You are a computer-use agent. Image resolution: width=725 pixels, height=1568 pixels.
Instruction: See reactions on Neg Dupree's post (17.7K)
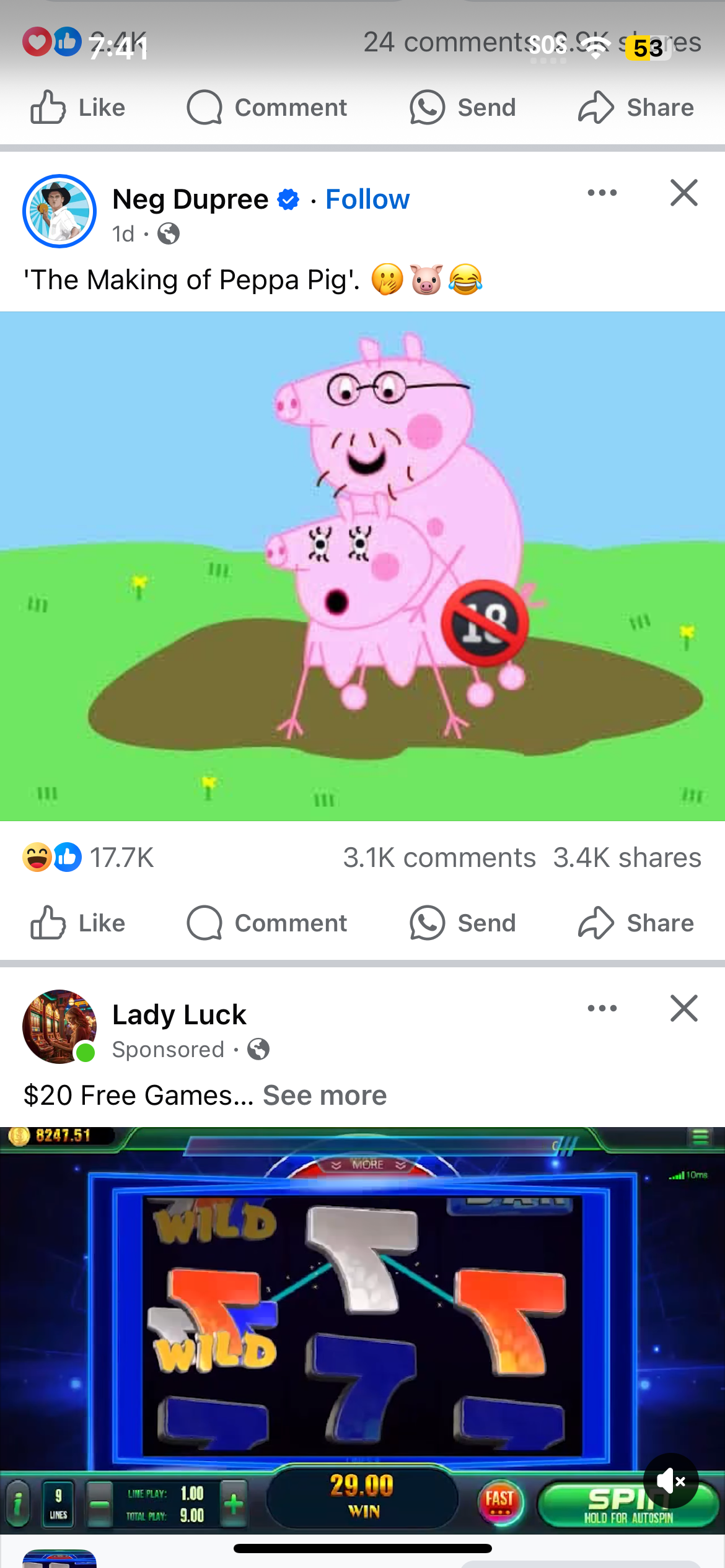88,858
